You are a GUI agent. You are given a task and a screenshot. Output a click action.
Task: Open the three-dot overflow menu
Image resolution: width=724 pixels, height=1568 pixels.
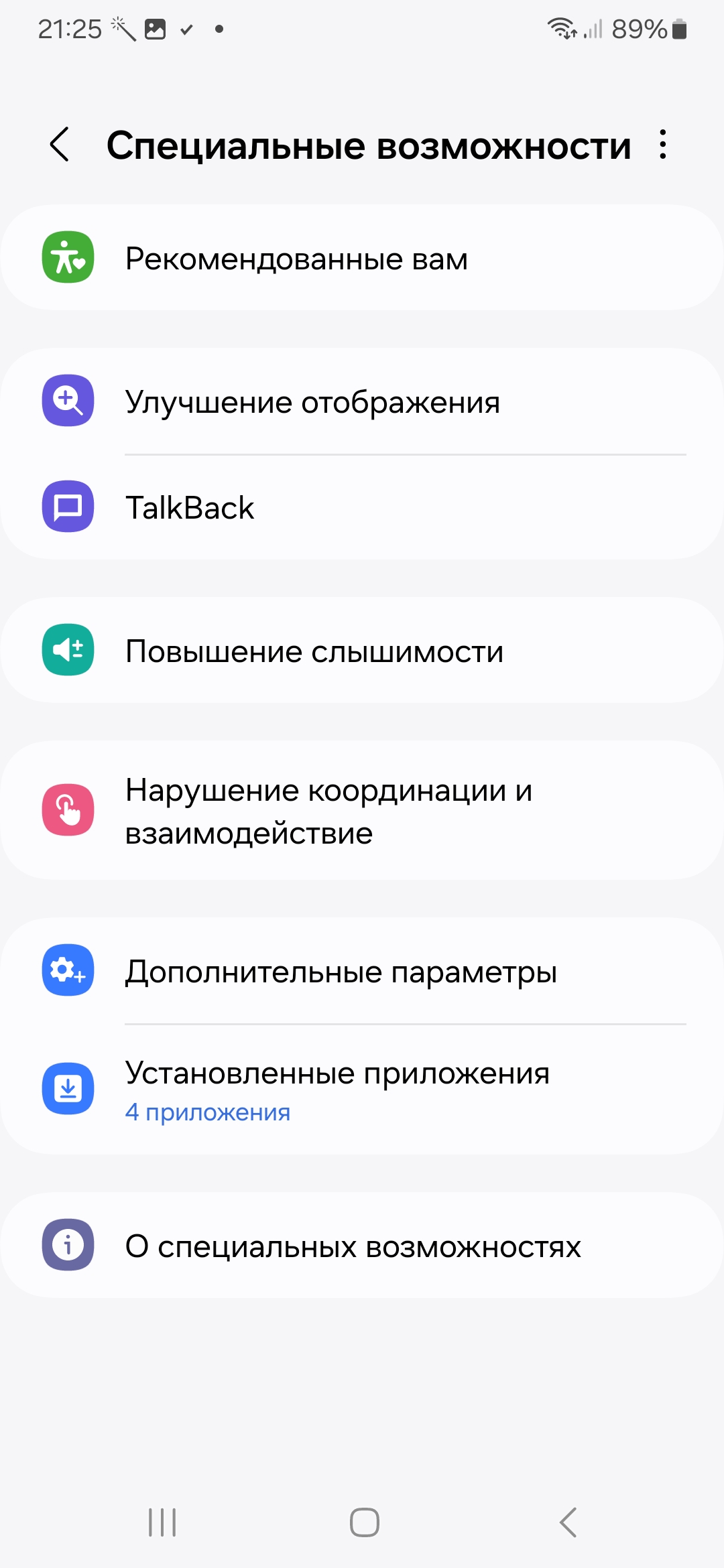coord(662,145)
